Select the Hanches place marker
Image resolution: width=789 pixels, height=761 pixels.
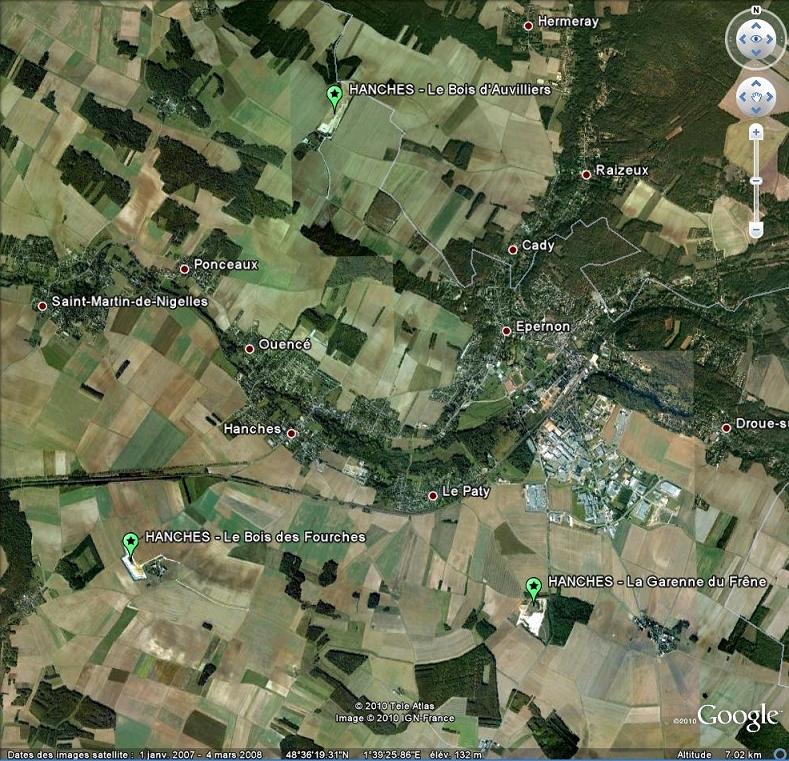pyautogui.click(x=292, y=433)
